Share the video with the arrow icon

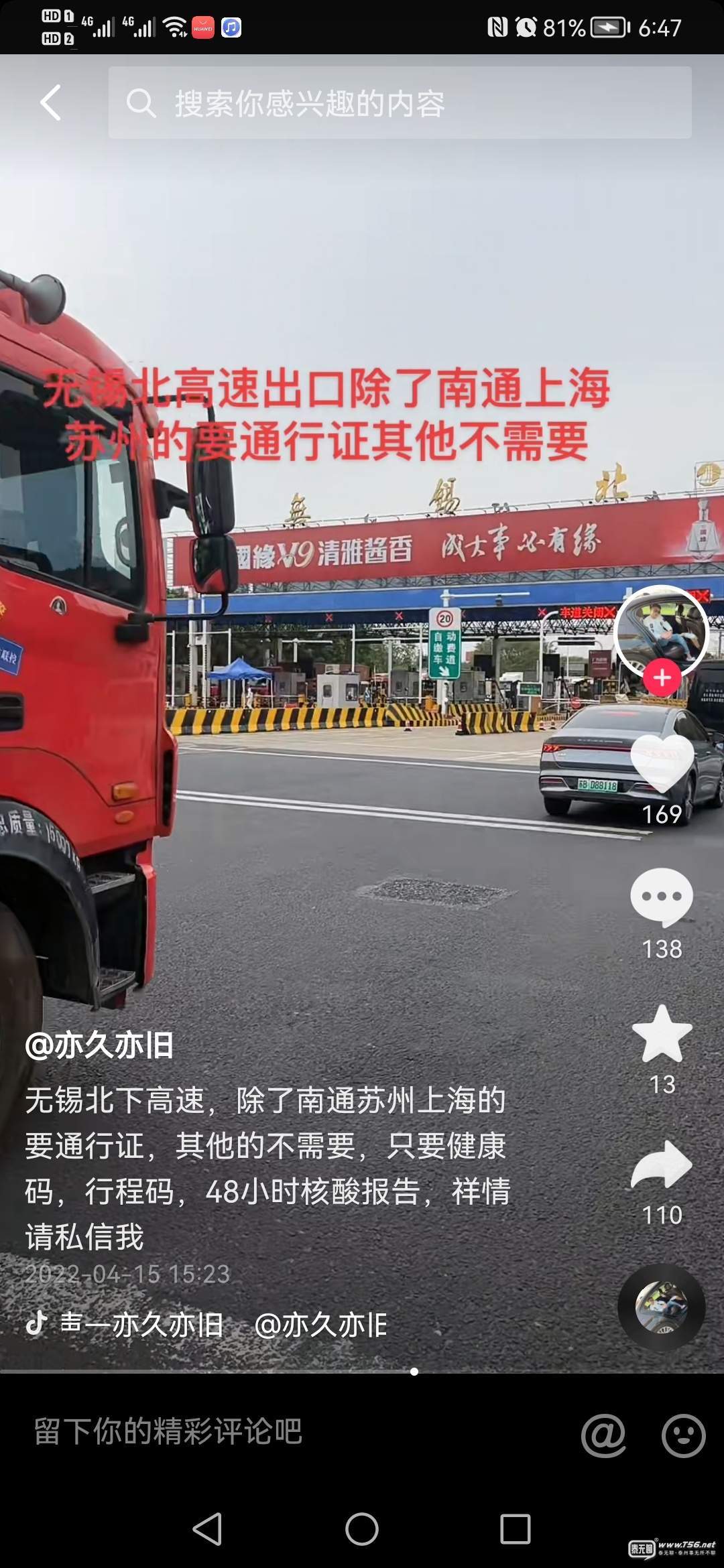[x=662, y=1166]
